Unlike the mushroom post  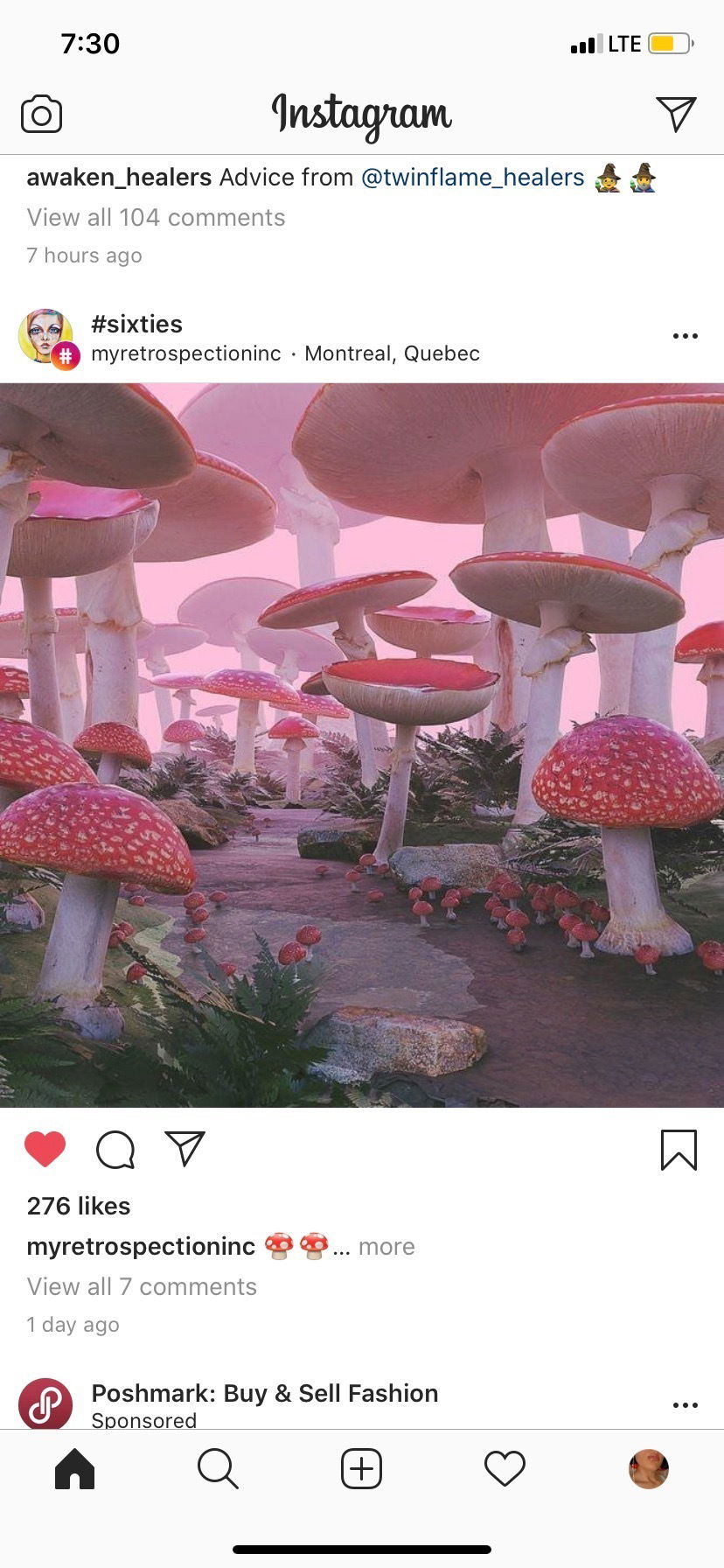(45, 1149)
